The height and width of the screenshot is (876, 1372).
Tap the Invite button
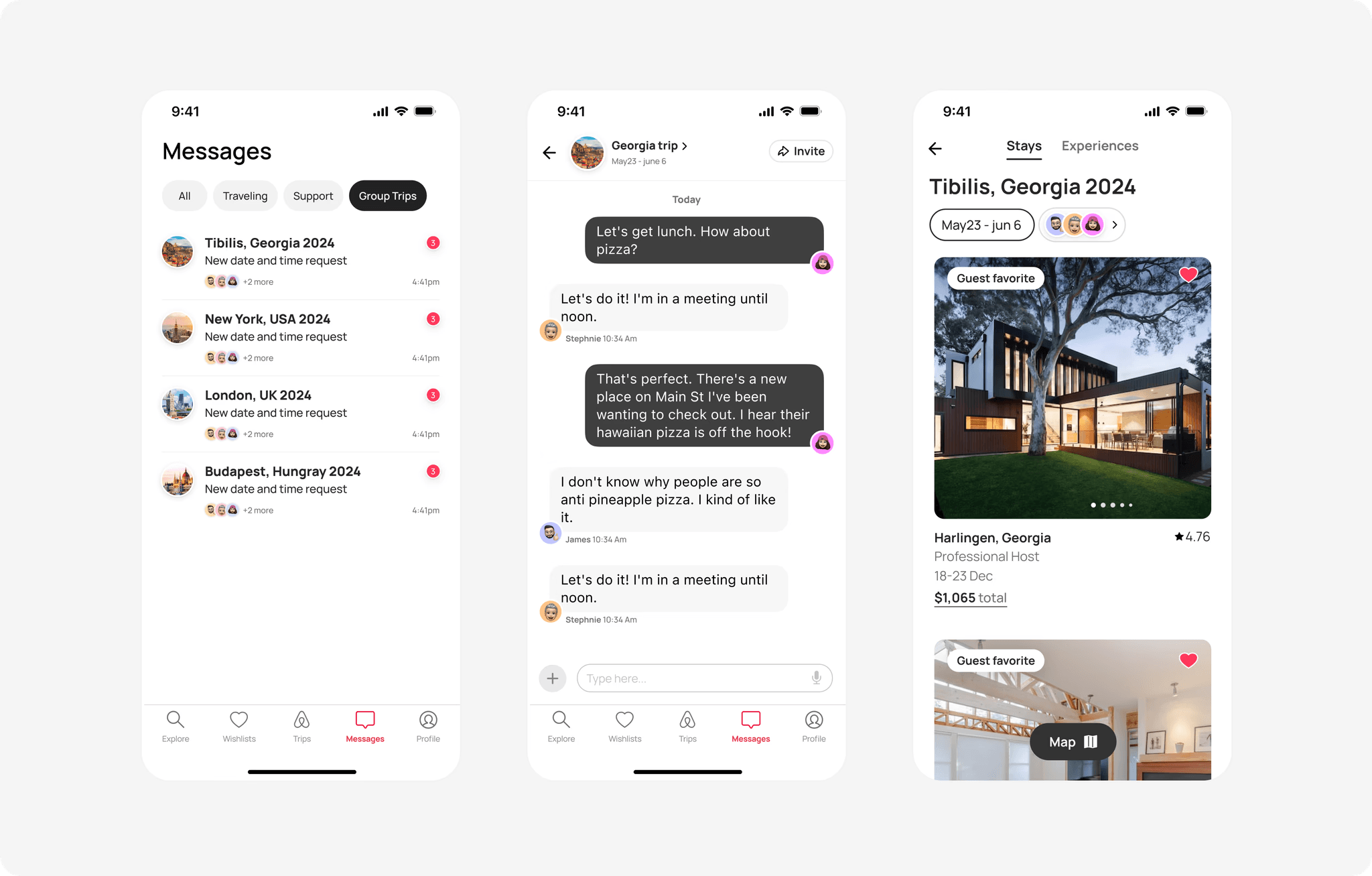point(801,151)
